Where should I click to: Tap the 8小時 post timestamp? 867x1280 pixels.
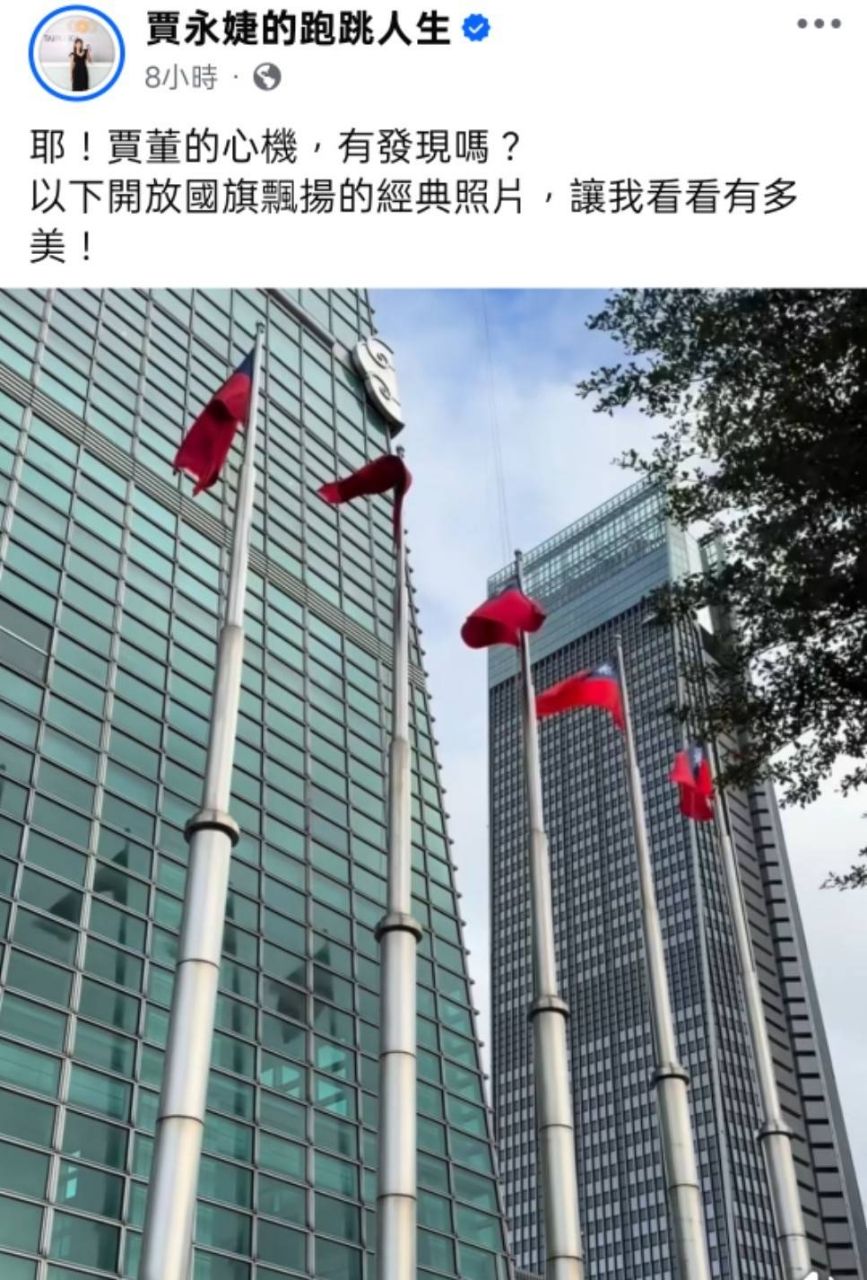click(x=181, y=78)
